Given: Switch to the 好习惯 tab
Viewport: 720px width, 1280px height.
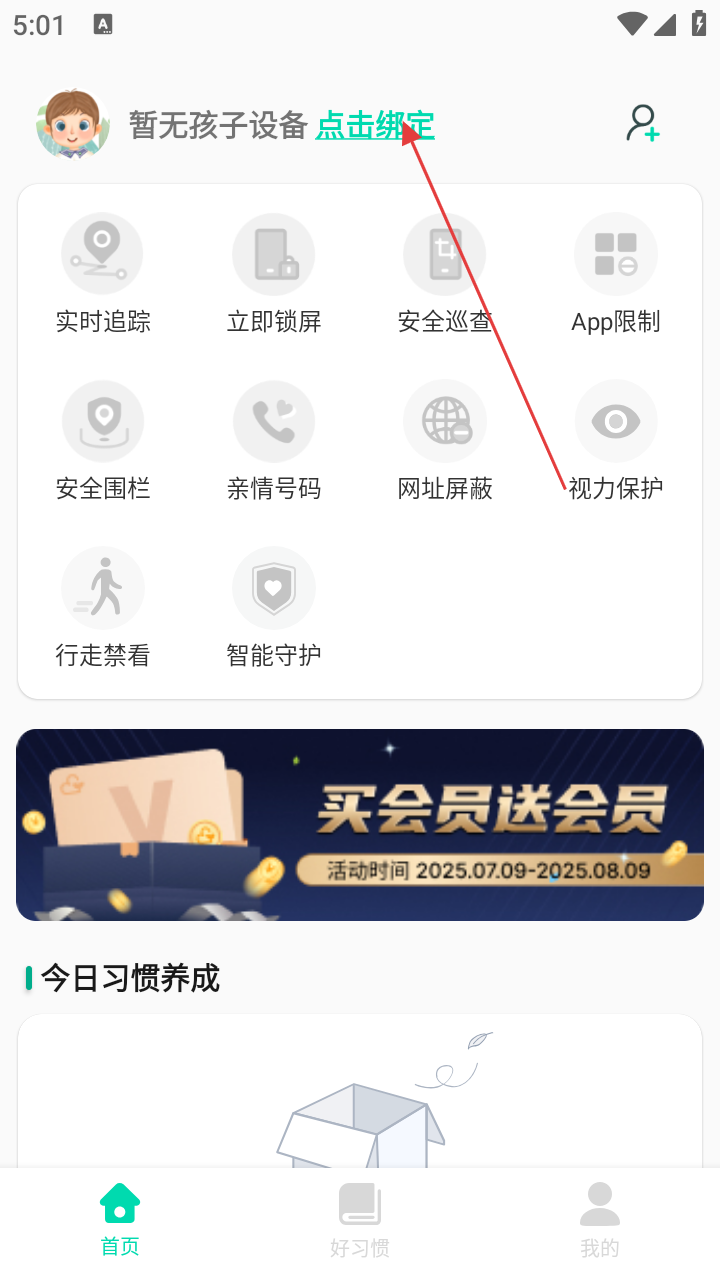Looking at the screenshot, I should point(360,1219).
